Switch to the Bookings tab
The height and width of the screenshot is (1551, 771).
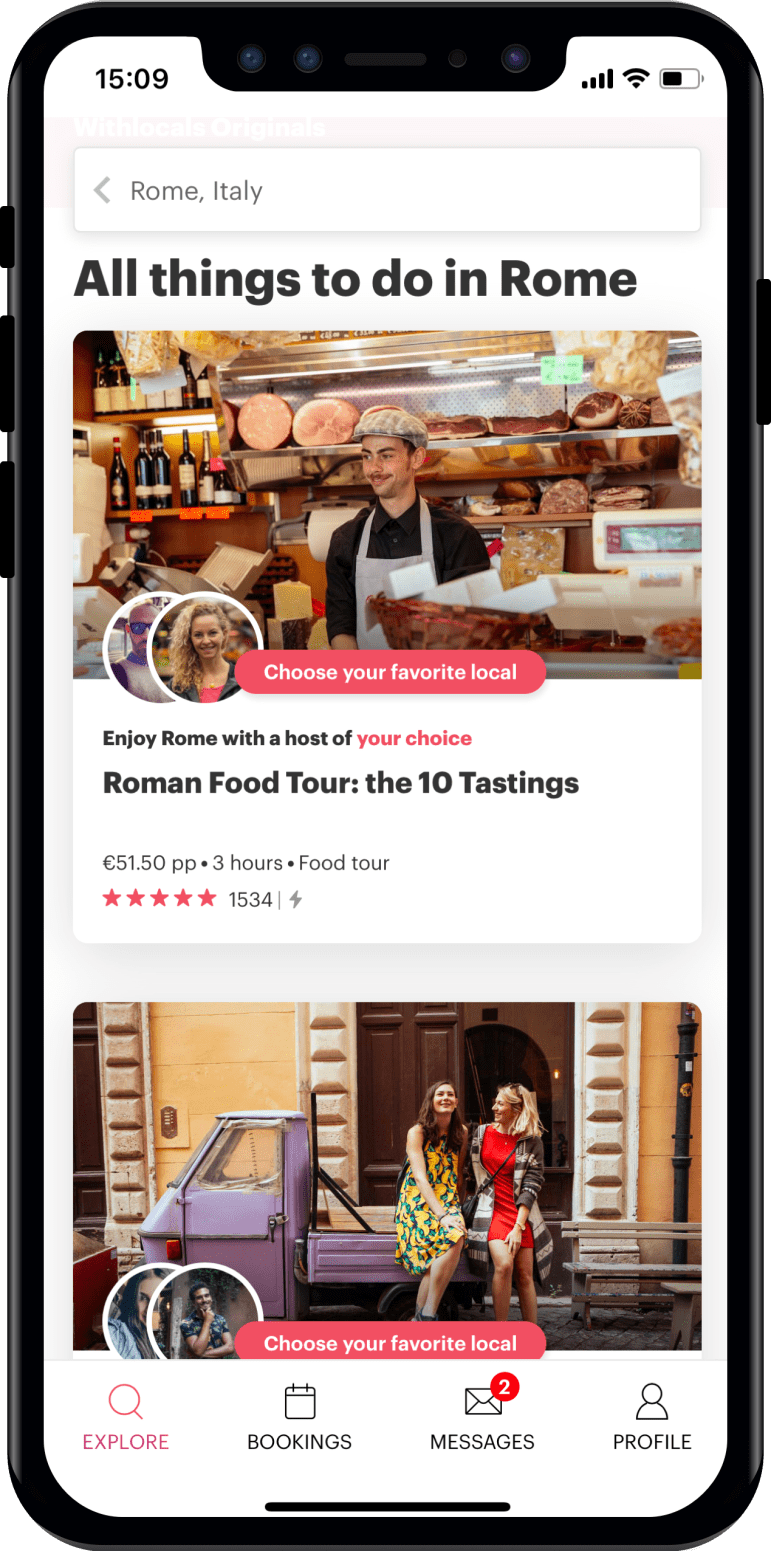coord(299,1417)
